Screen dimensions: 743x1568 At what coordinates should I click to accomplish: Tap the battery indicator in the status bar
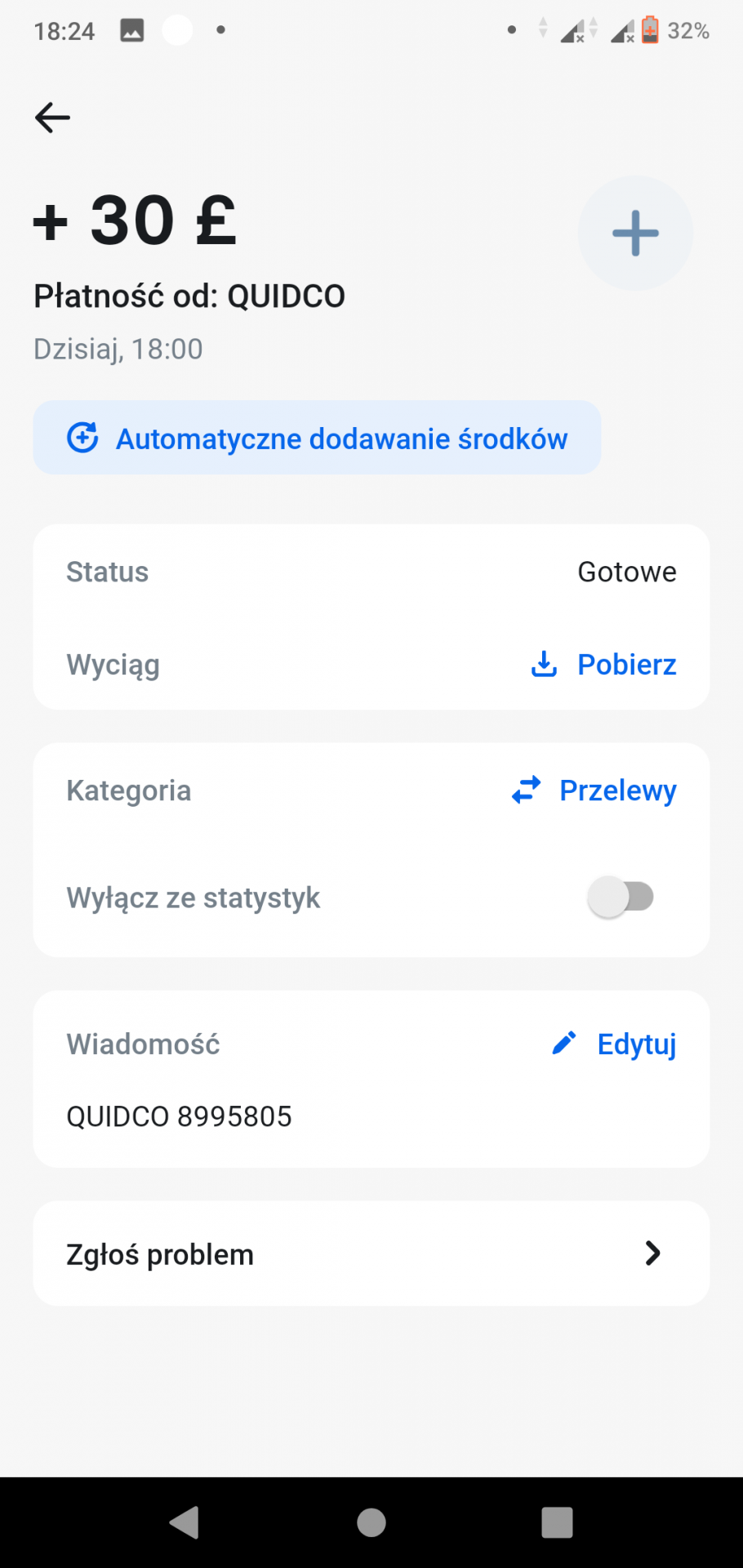point(649,30)
